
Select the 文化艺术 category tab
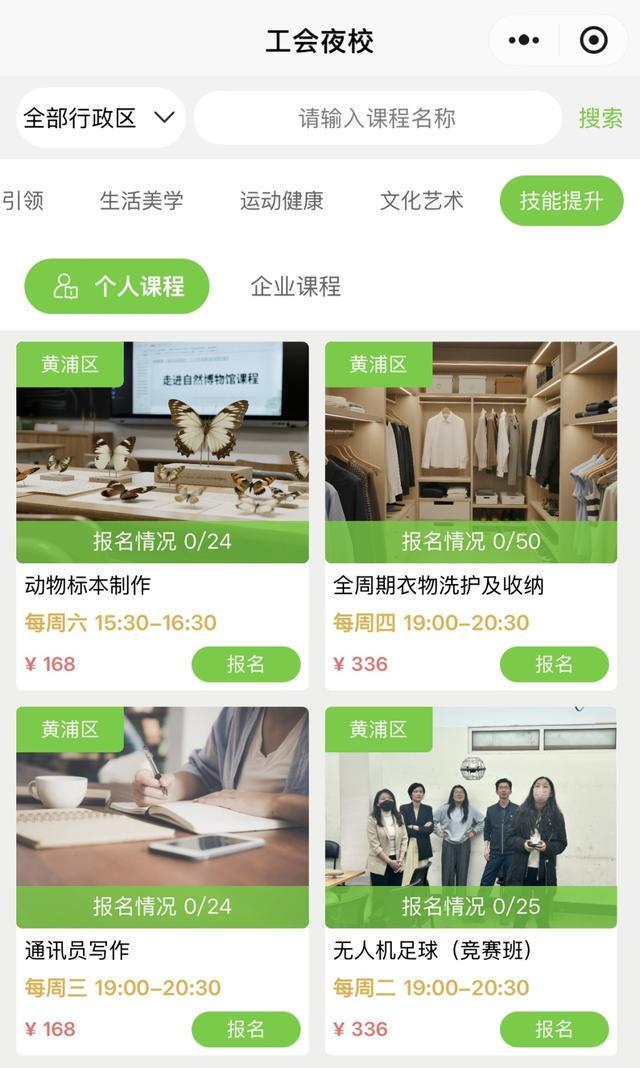click(x=421, y=200)
